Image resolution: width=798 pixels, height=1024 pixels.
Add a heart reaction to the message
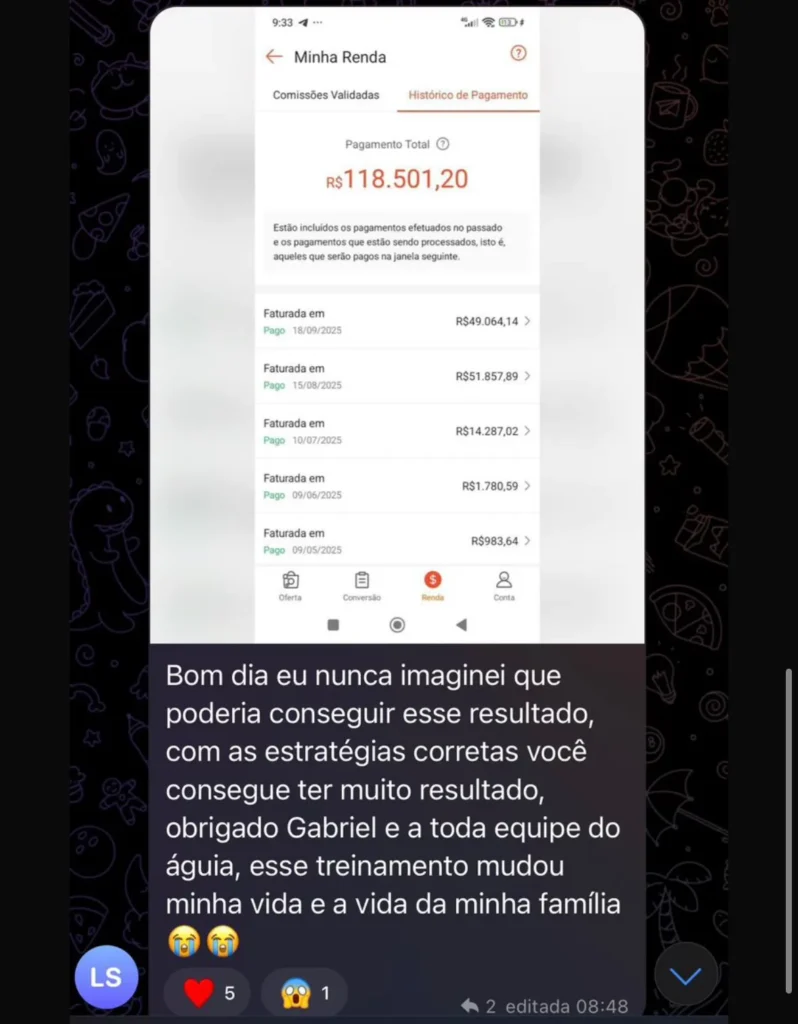point(207,993)
